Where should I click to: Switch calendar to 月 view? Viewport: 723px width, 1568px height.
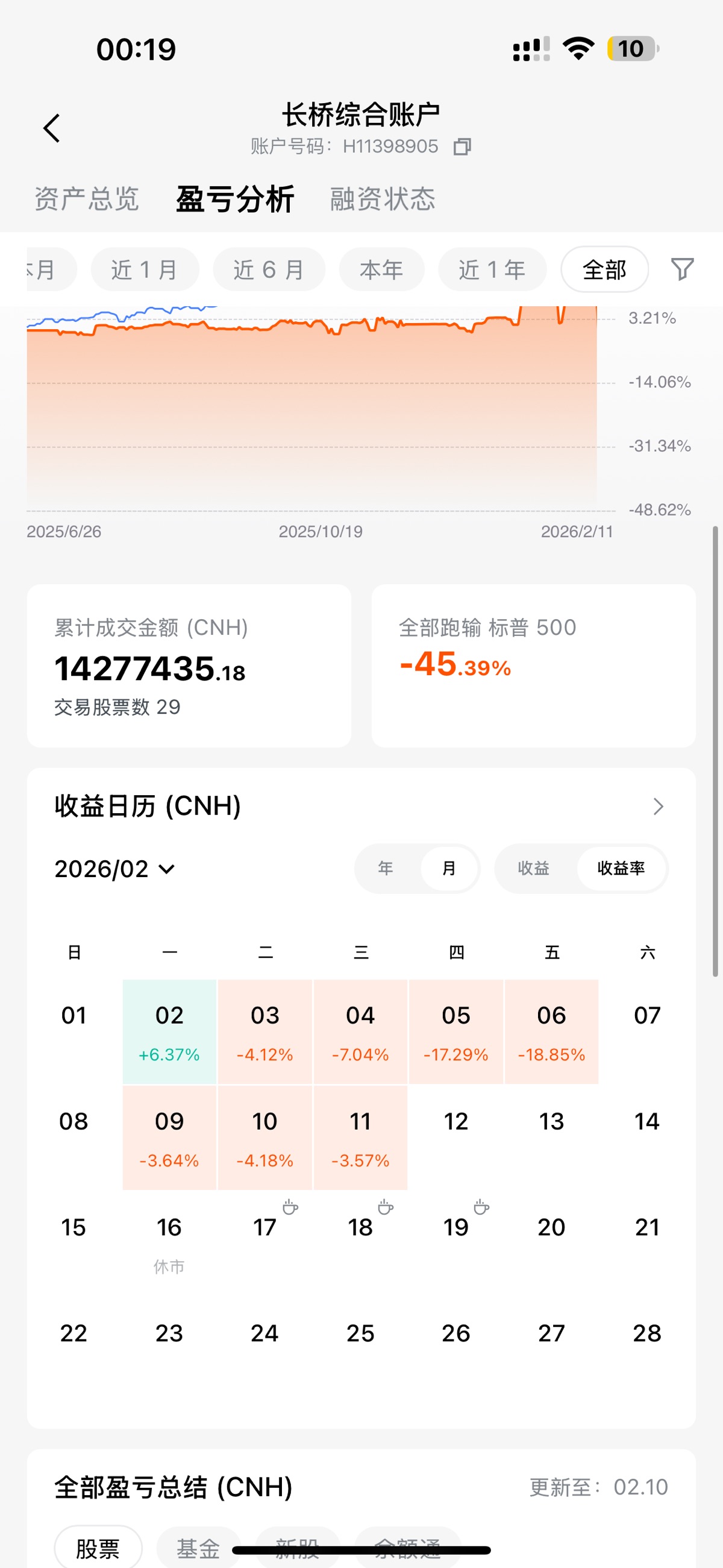pyautogui.click(x=449, y=869)
